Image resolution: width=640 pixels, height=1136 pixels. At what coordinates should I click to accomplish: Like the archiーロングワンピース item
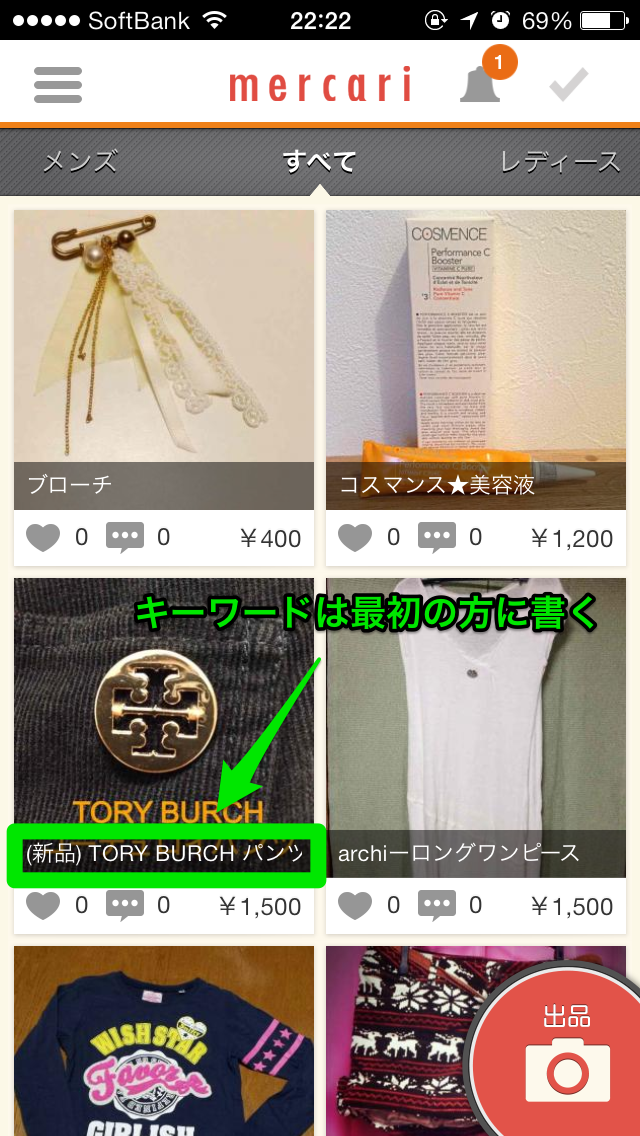coord(354,905)
